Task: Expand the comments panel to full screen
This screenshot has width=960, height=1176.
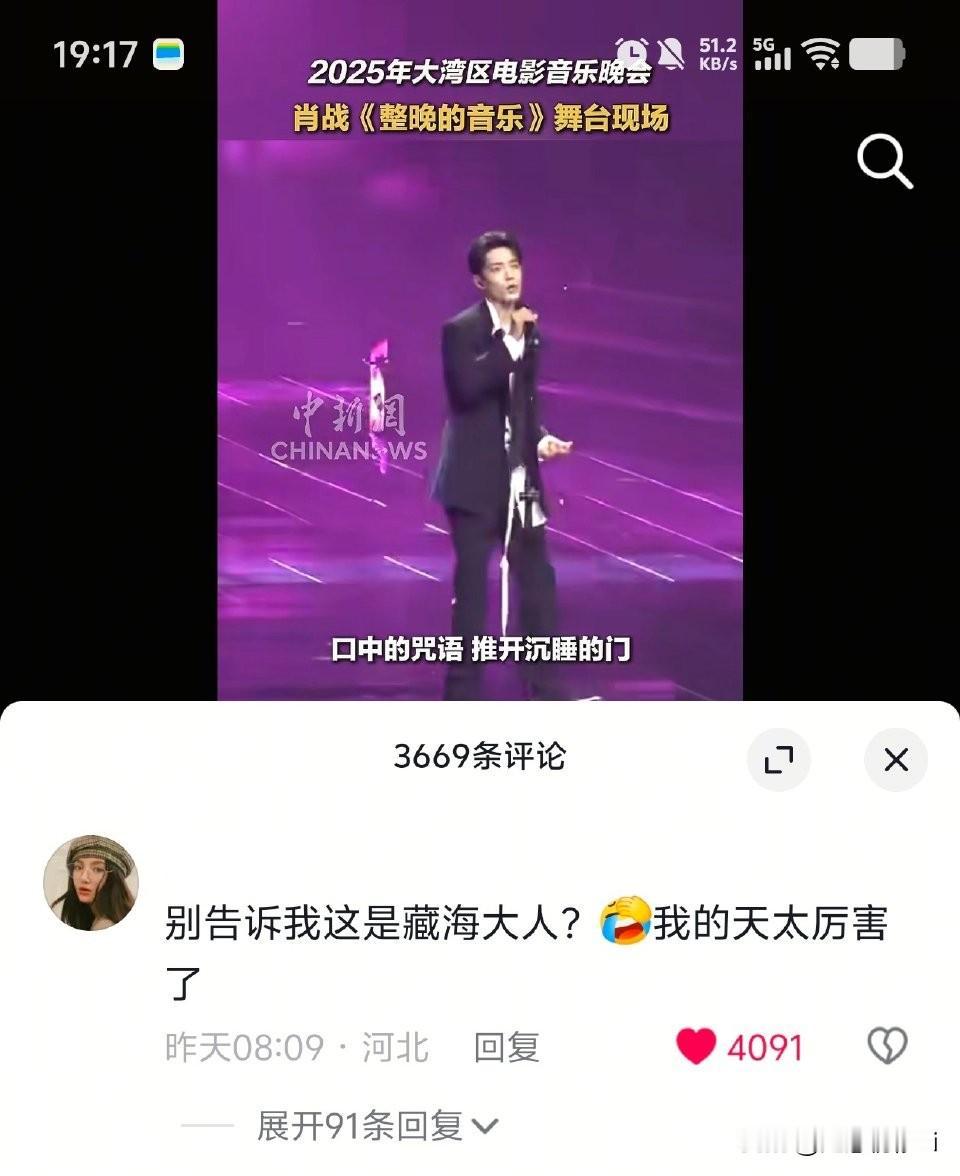Action: [x=778, y=760]
